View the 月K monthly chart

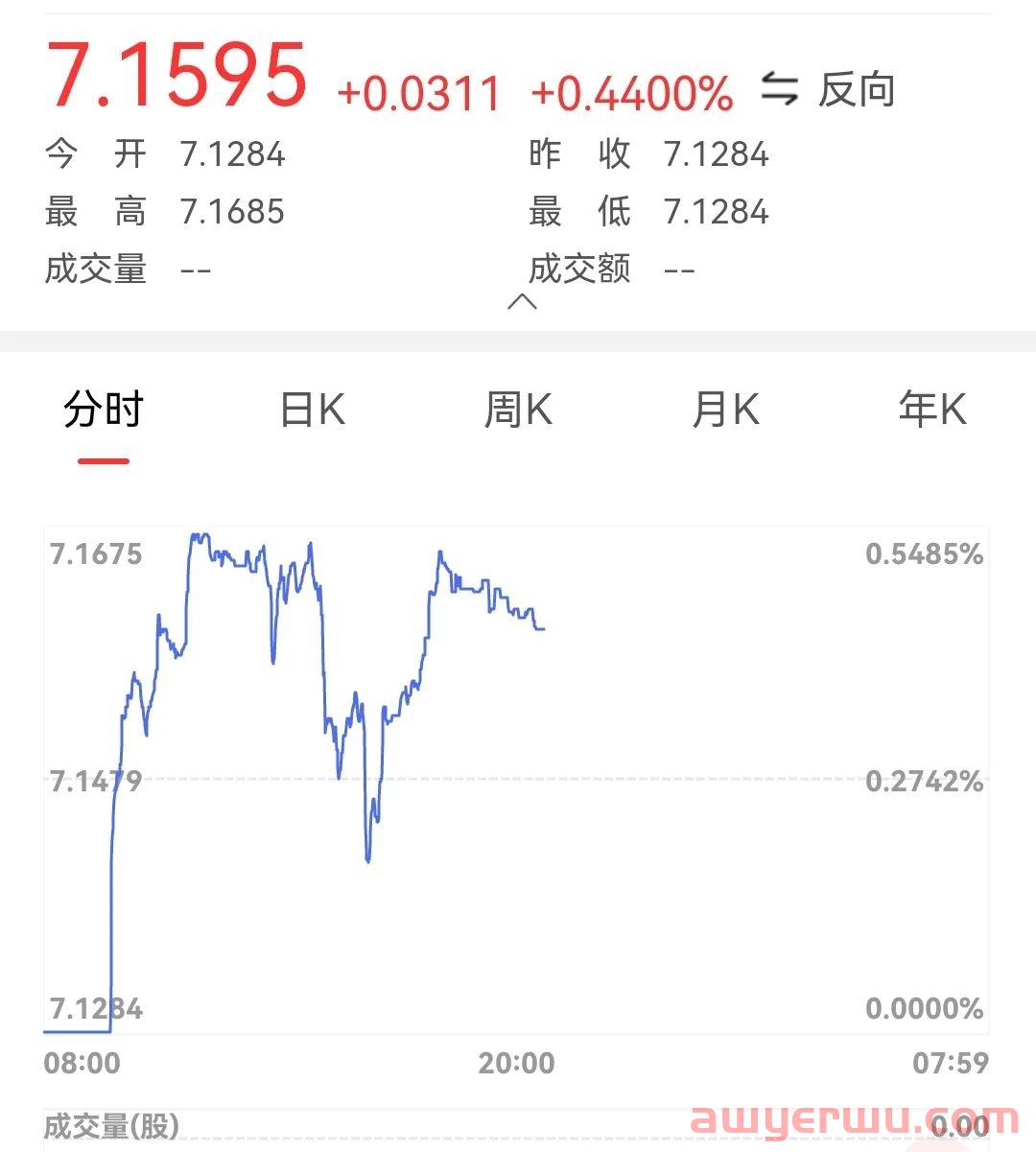pos(725,411)
